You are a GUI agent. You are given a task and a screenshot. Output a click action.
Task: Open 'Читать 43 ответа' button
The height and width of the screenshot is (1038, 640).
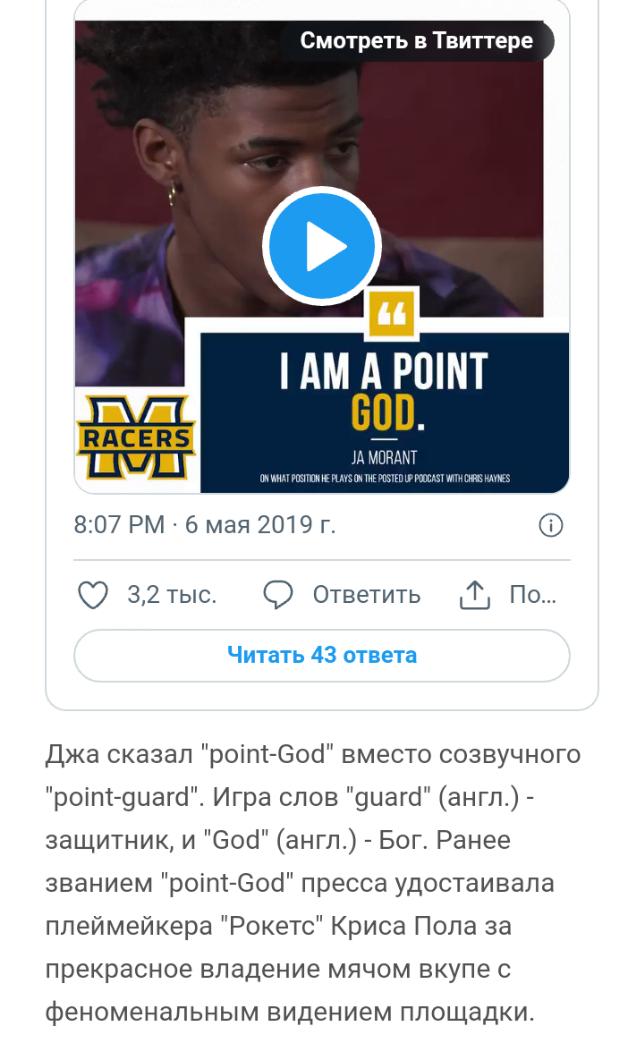pos(322,655)
